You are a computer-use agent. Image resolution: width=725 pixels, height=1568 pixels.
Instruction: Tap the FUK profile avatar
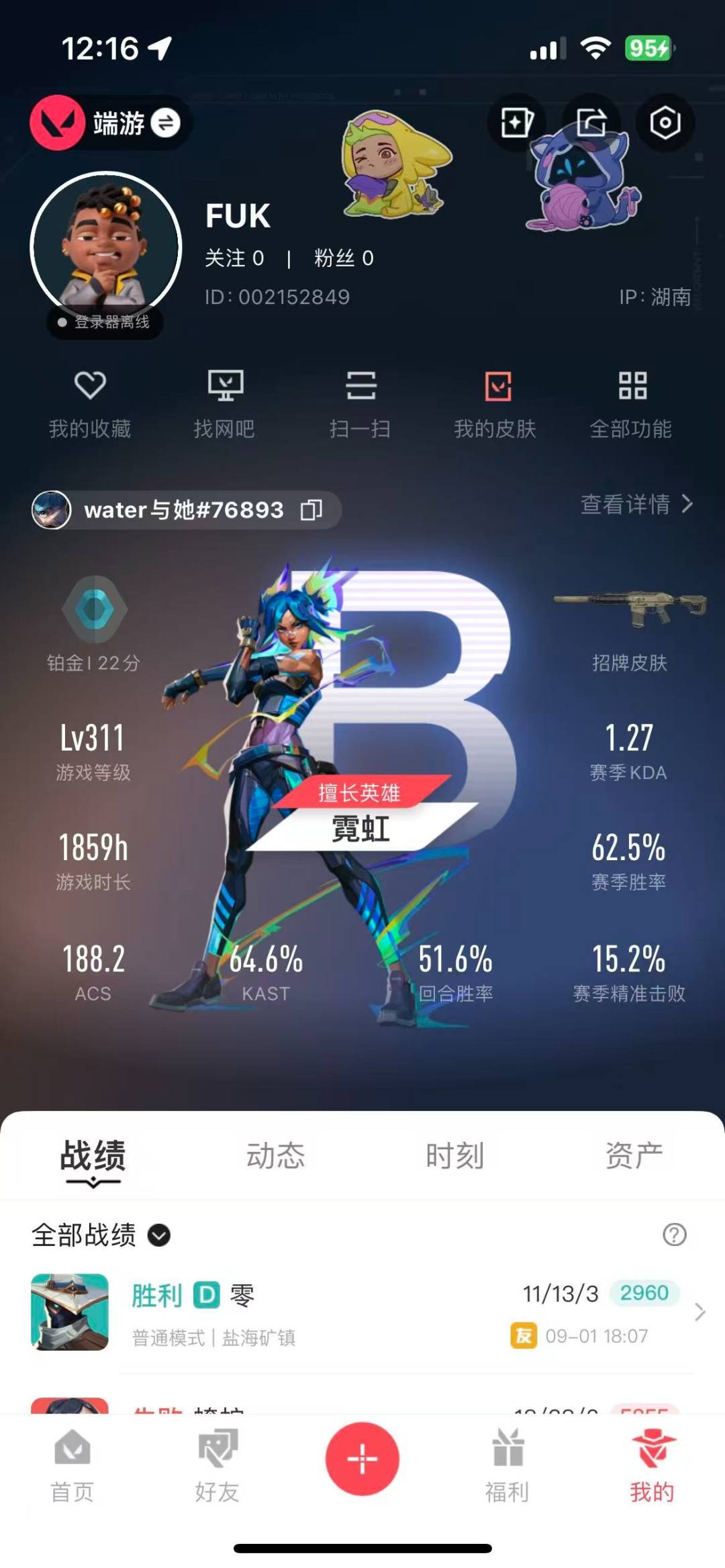click(x=106, y=247)
